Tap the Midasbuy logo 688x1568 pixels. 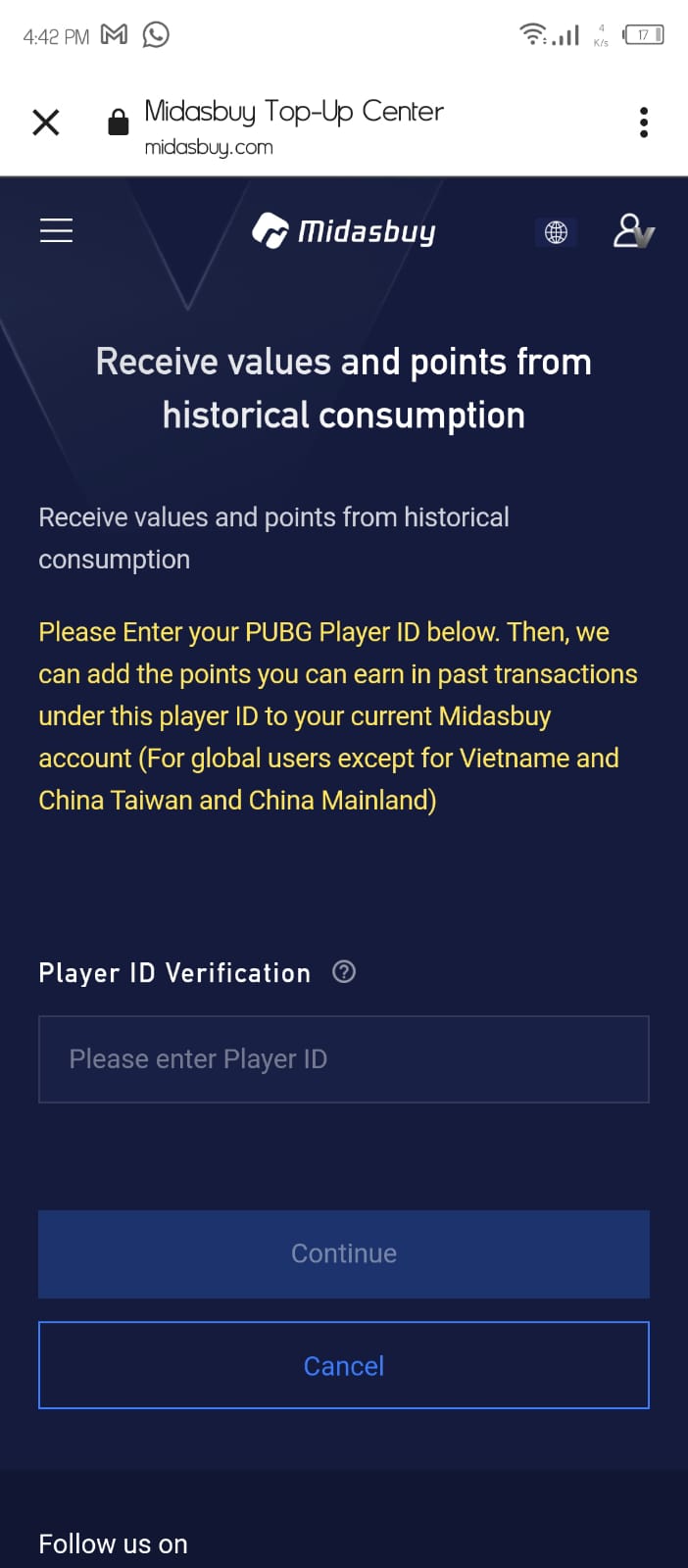tap(344, 231)
